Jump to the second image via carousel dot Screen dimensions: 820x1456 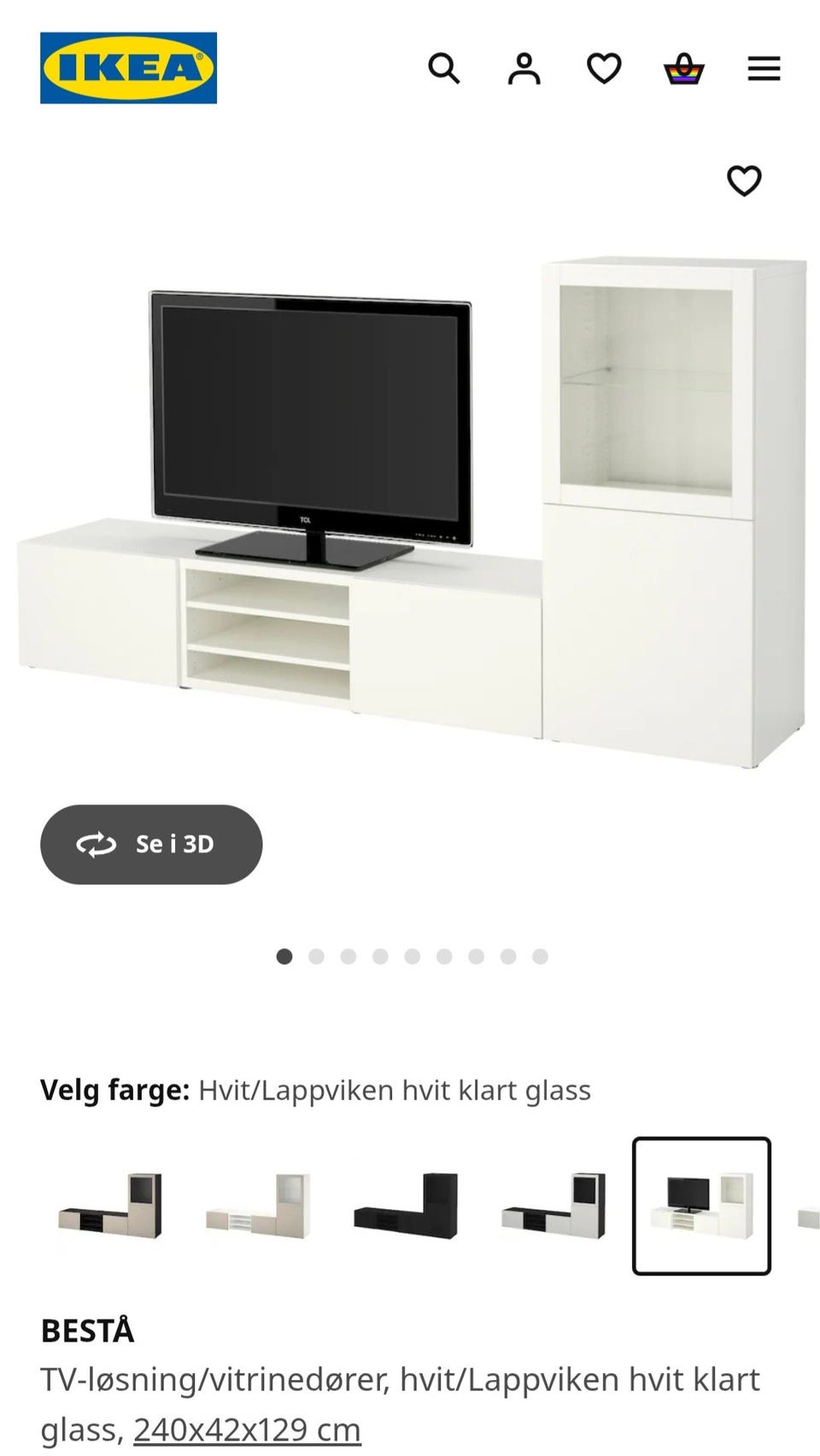(x=316, y=958)
